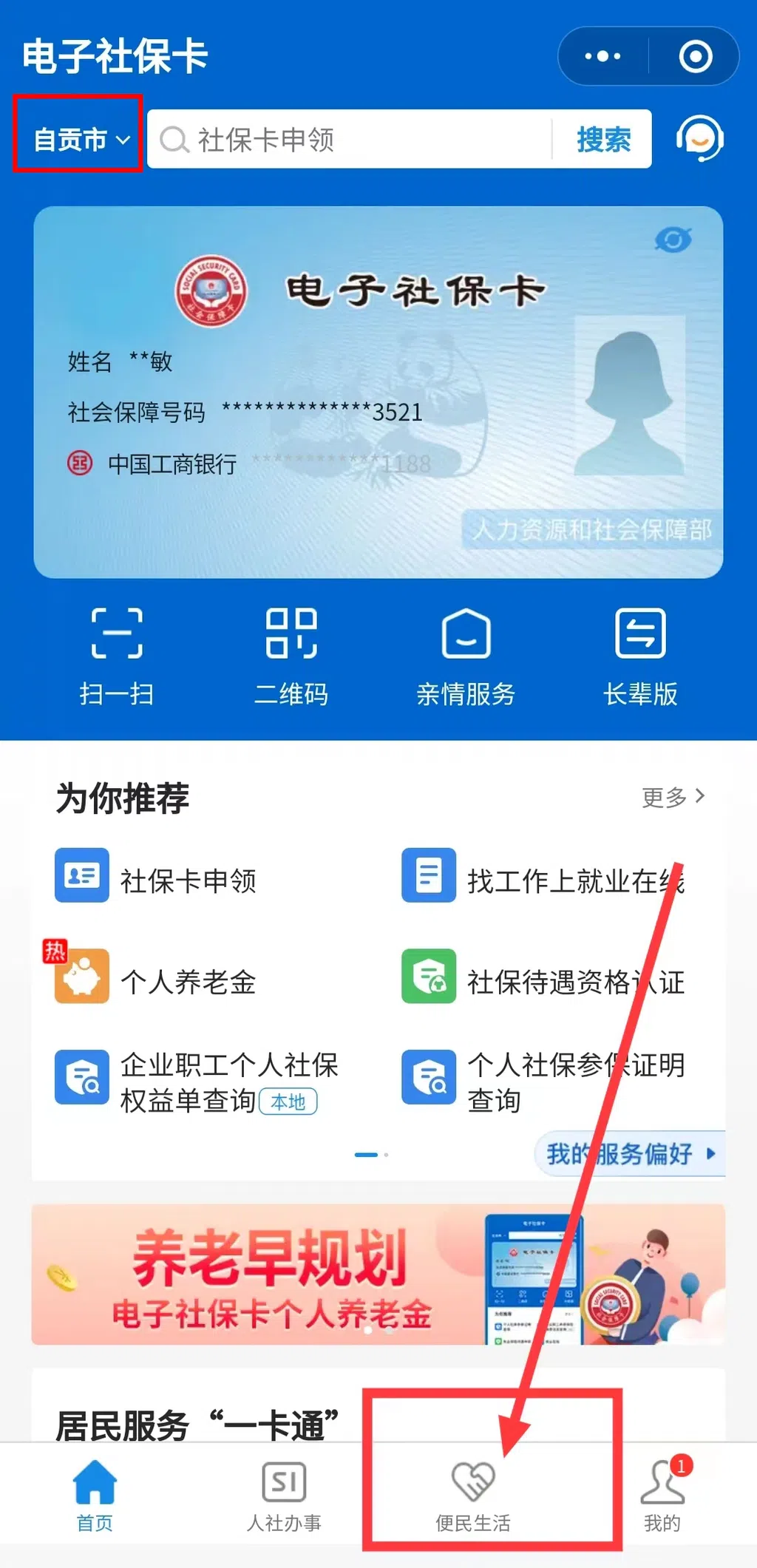Open the 自贡市 city selector
This screenshot has width=757, height=1568.
pyautogui.click(x=80, y=138)
